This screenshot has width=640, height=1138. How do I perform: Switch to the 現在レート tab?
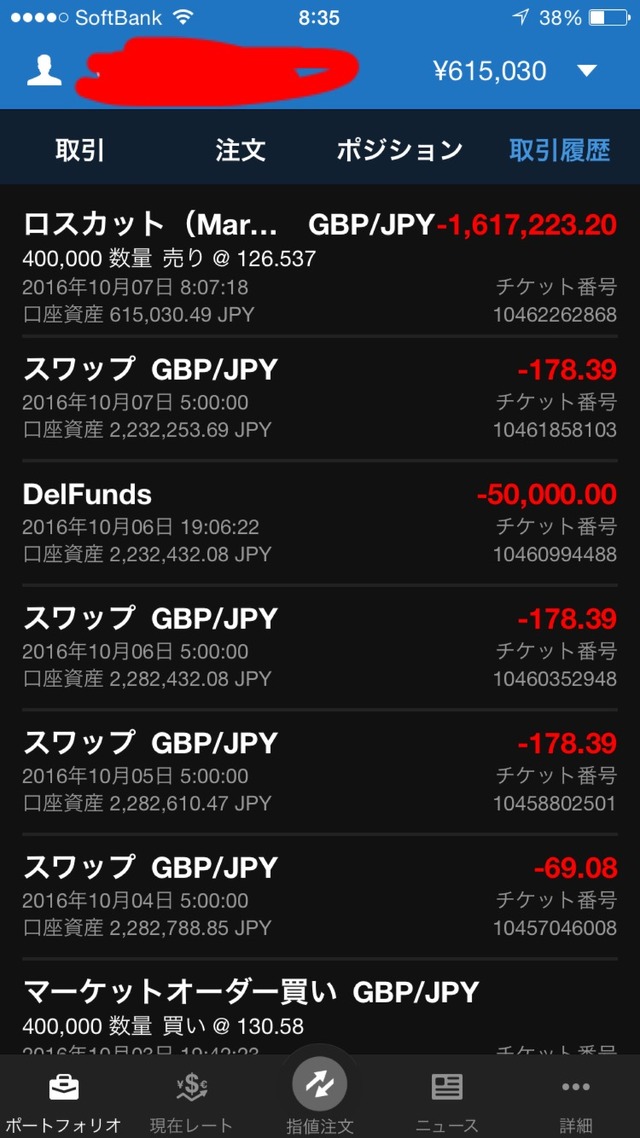point(191,1100)
